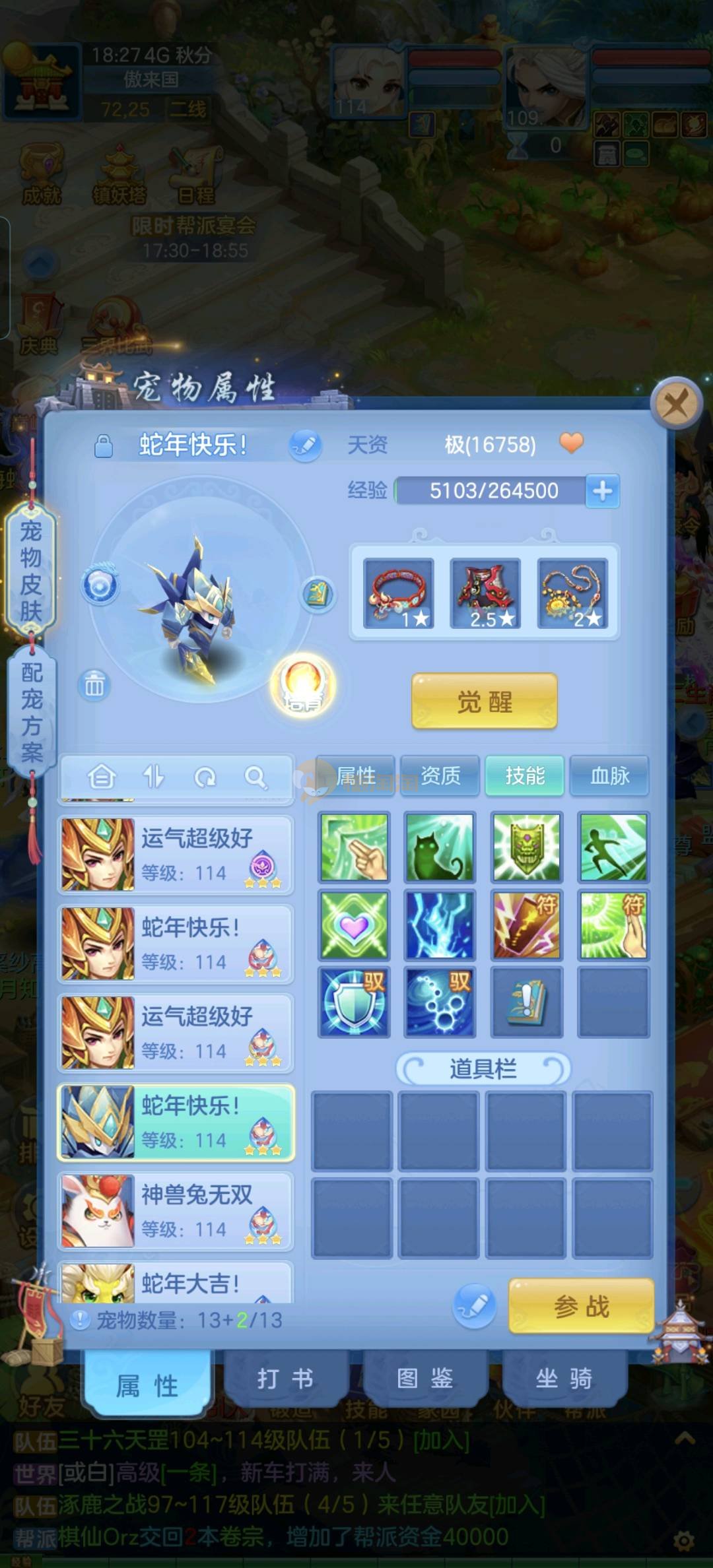Switch to the 资质 tab

[440, 775]
